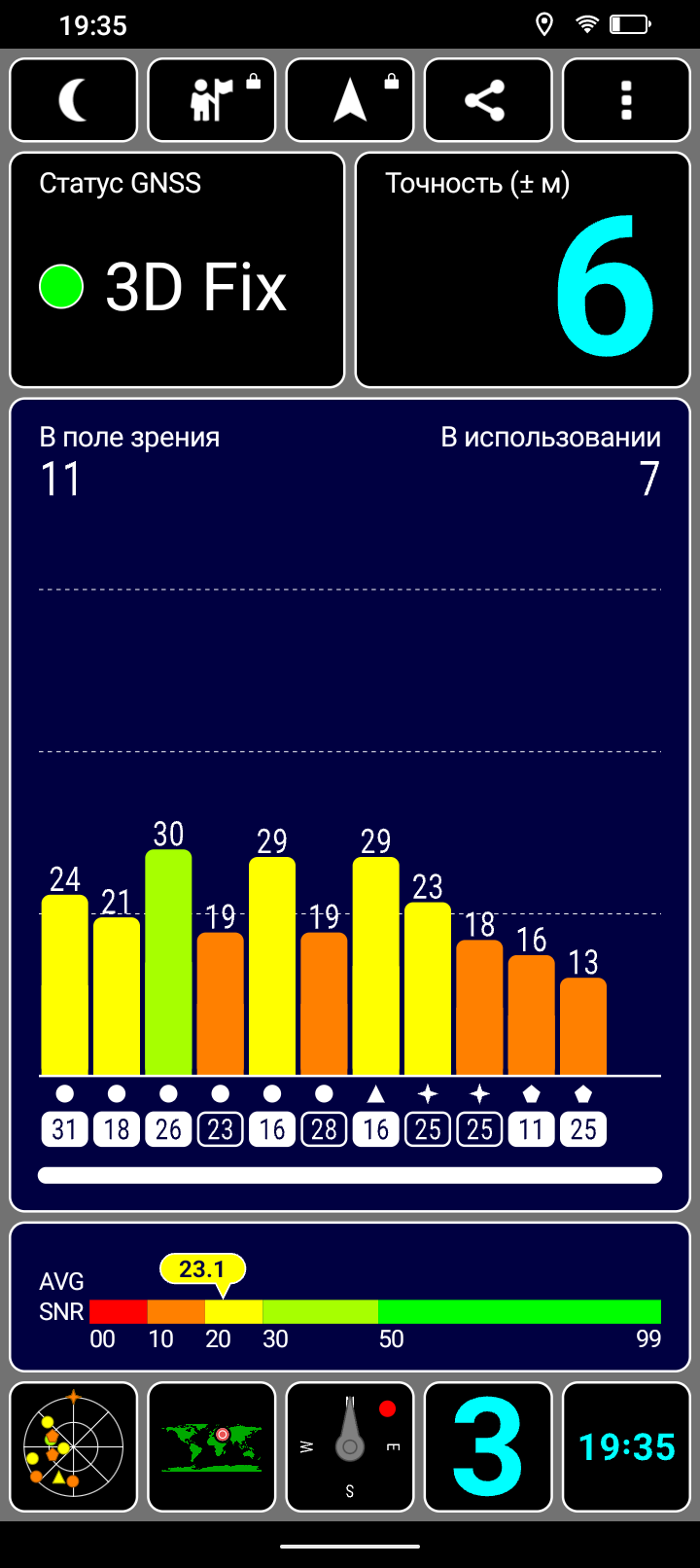This screenshot has height=1568, width=700.
Task: Tap the AVG SNR 23.1 panel
Action: tap(350, 1297)
